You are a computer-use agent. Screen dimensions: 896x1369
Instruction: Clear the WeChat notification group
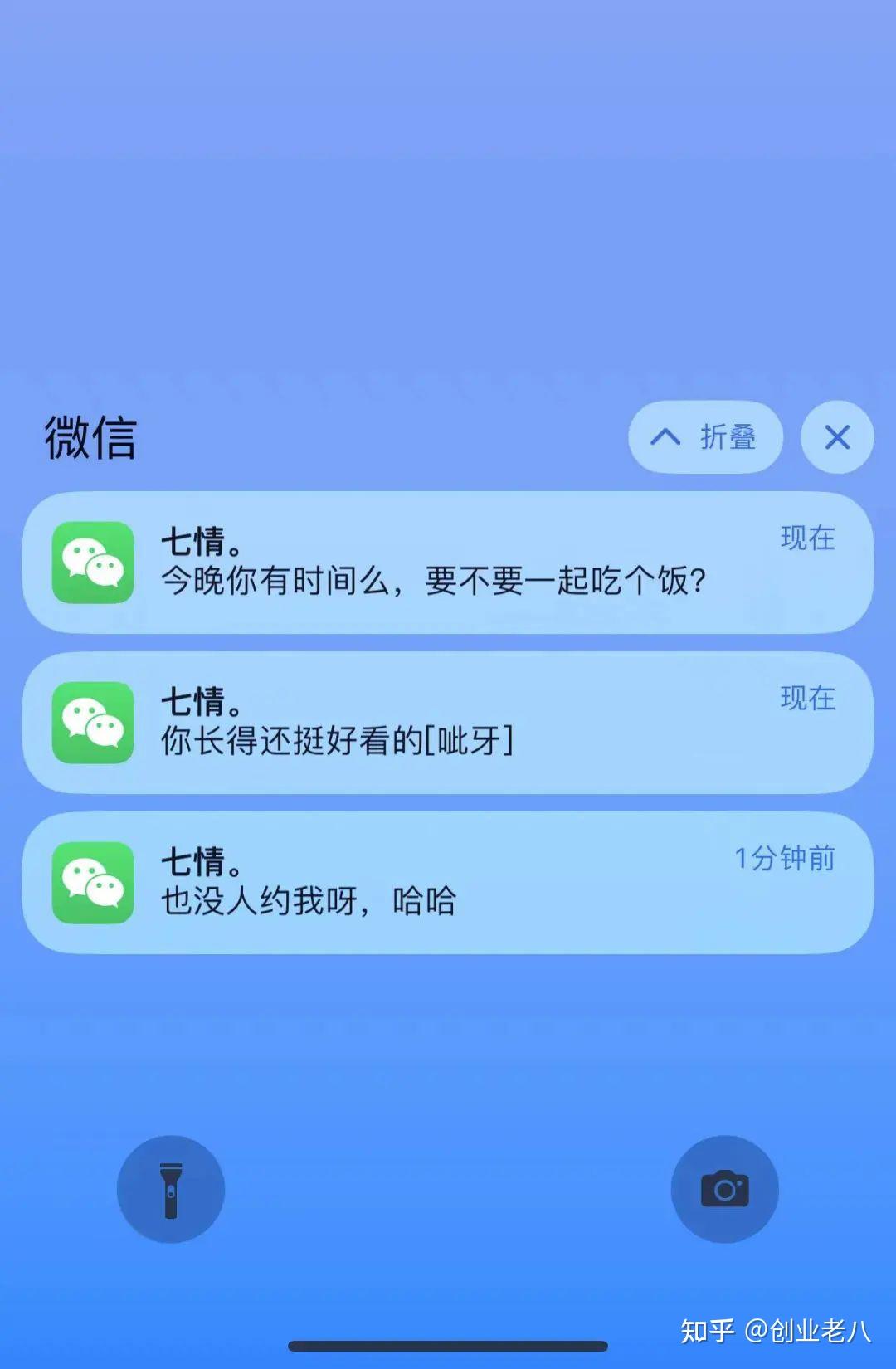click(836, 437)
